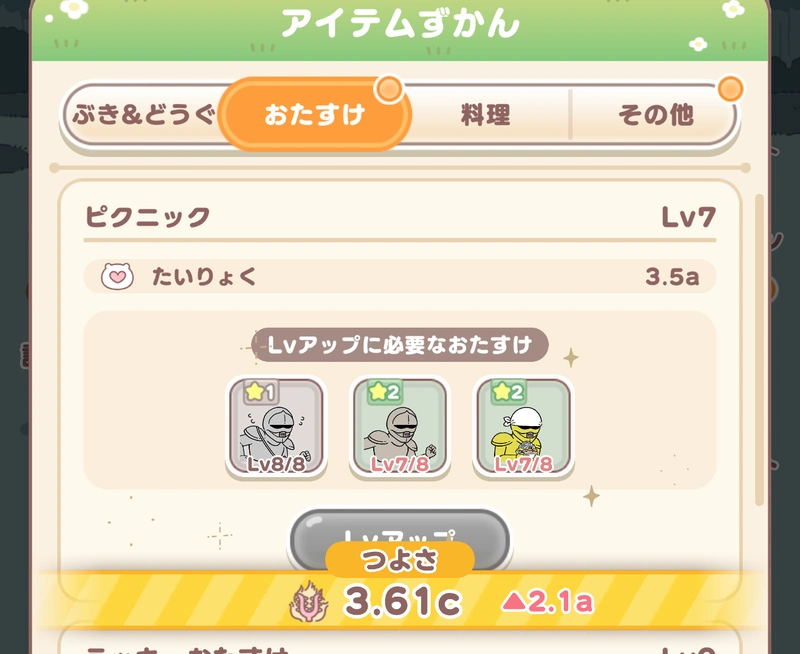The height and width of the screenshot is (654, 800).
Task: Open the yellow star 2 helper at Lv7/8
Action: pos(522,427)
